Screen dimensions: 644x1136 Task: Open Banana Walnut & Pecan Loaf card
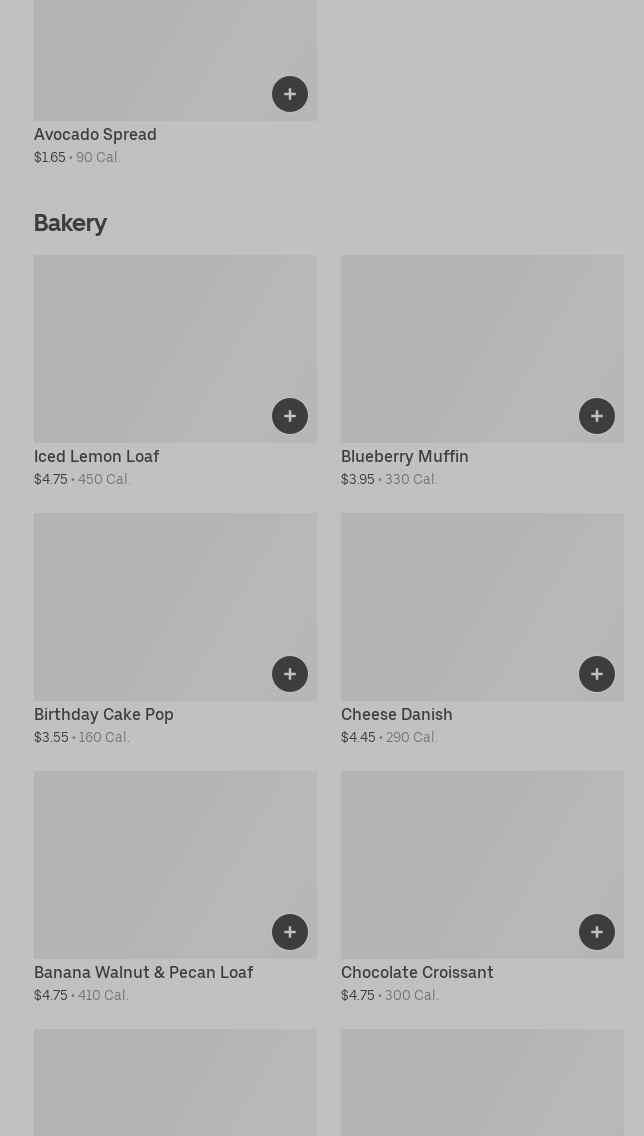pyautogui.click(x=150, y=858)
